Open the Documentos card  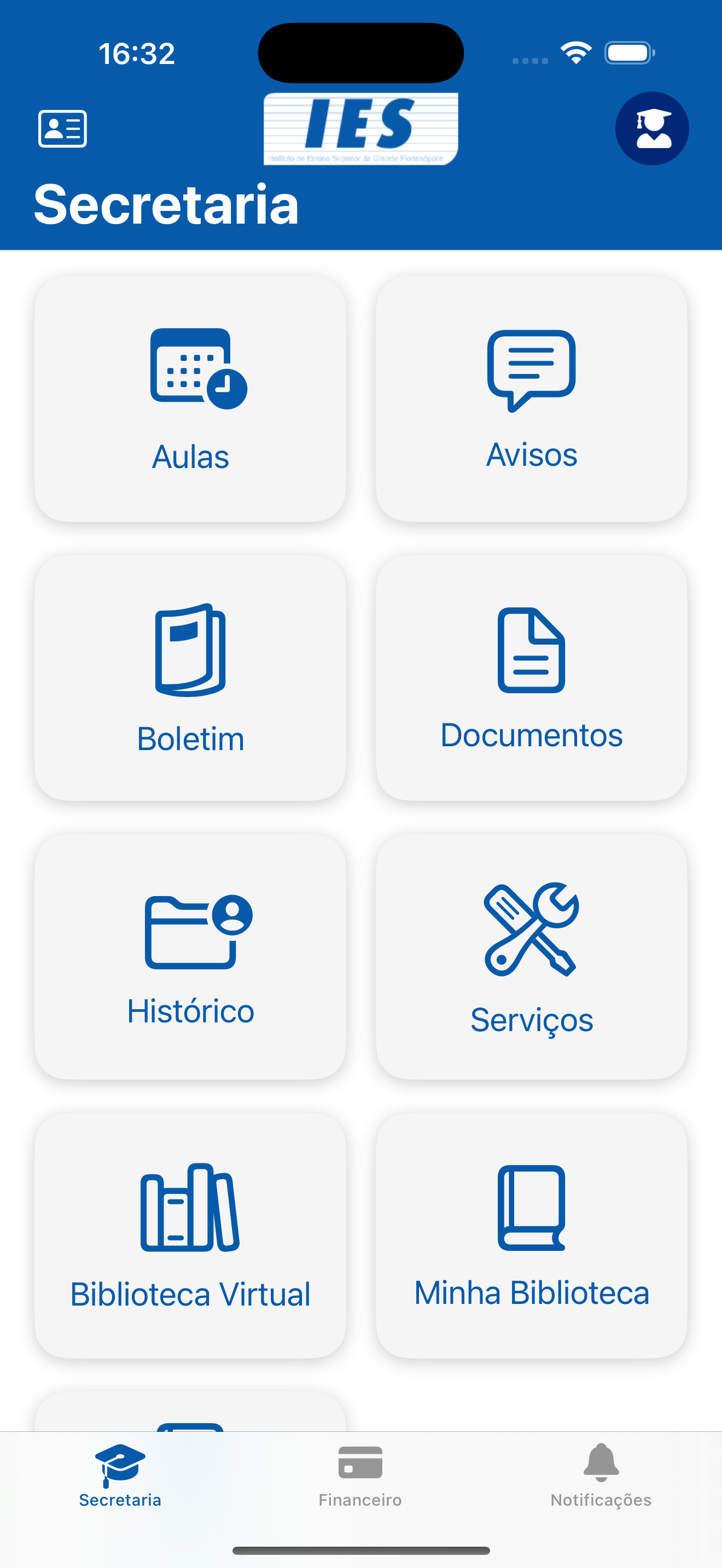point(532,677)
